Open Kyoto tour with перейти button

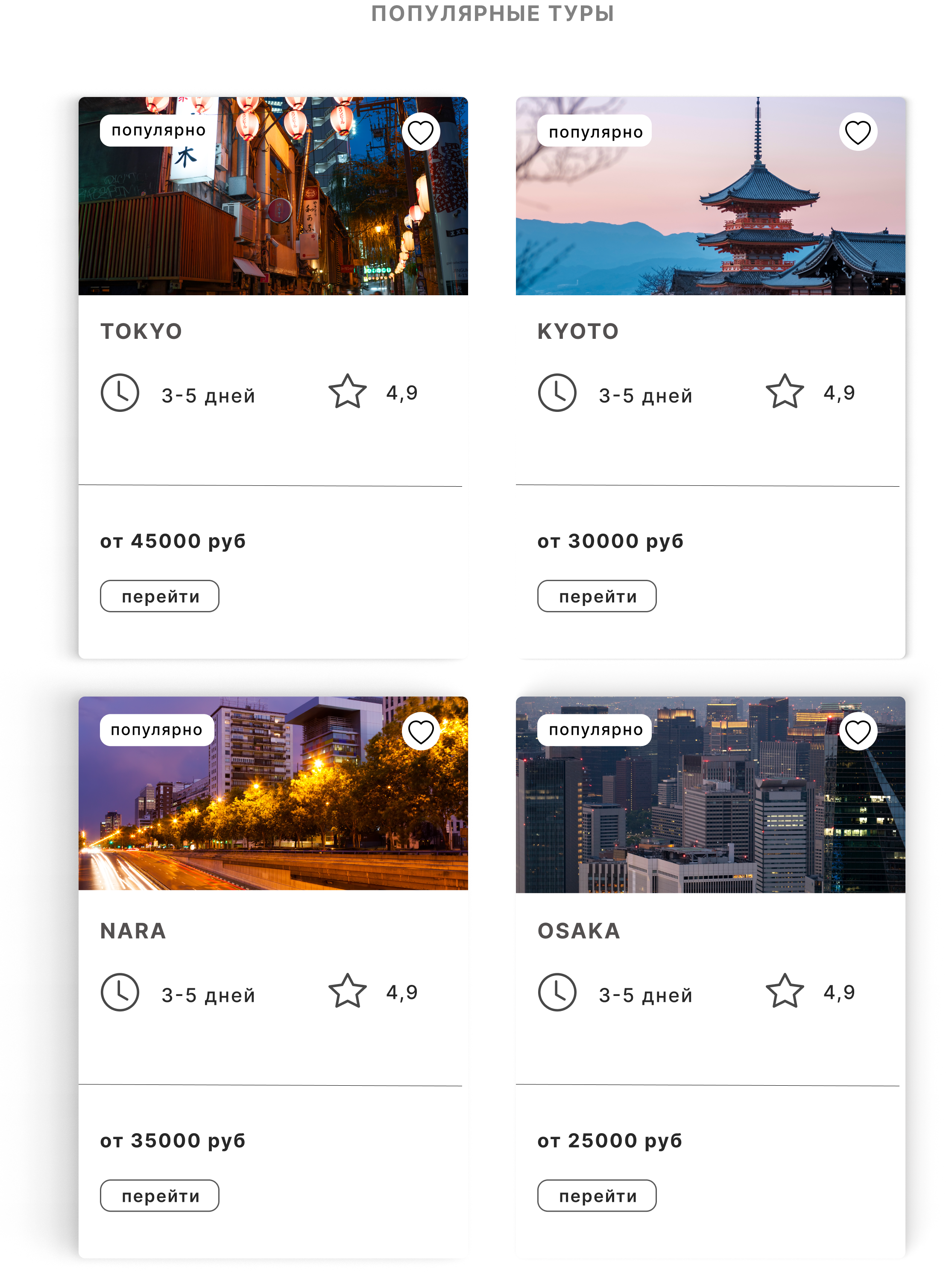pyautogui.click(x=596, y=596)
